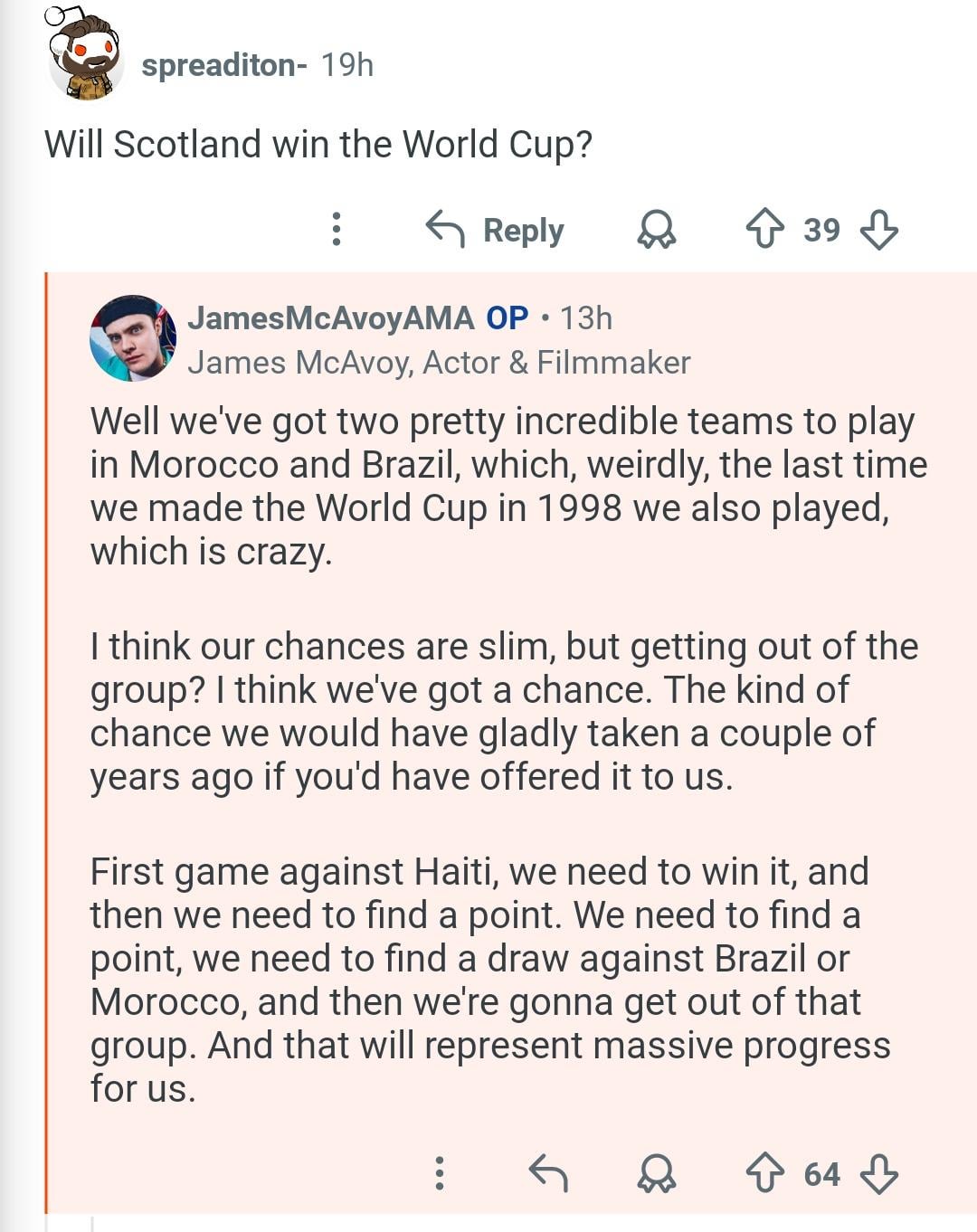Open JamesMcAvoyAMA's profile picture
977x1232 pixels.
tap(133, 338)
